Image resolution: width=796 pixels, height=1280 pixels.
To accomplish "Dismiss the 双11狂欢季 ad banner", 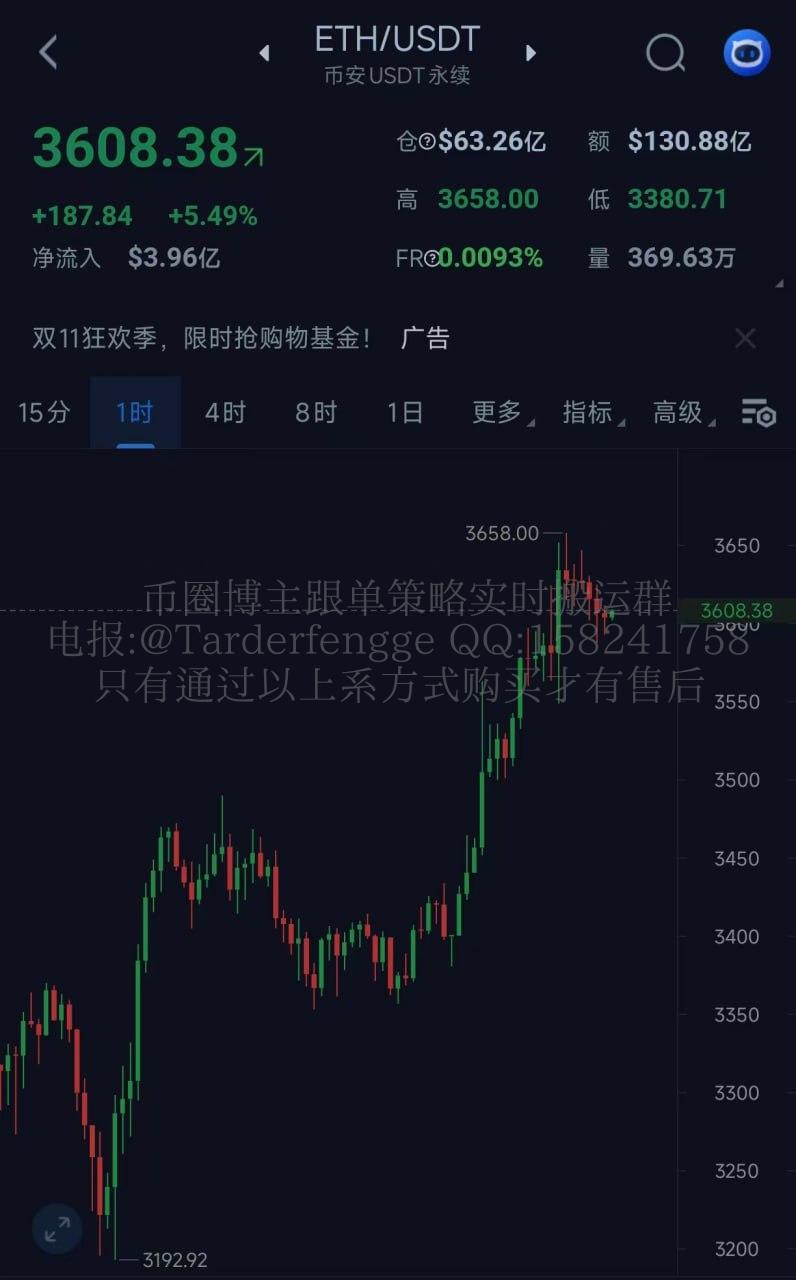I will point(745,339).
